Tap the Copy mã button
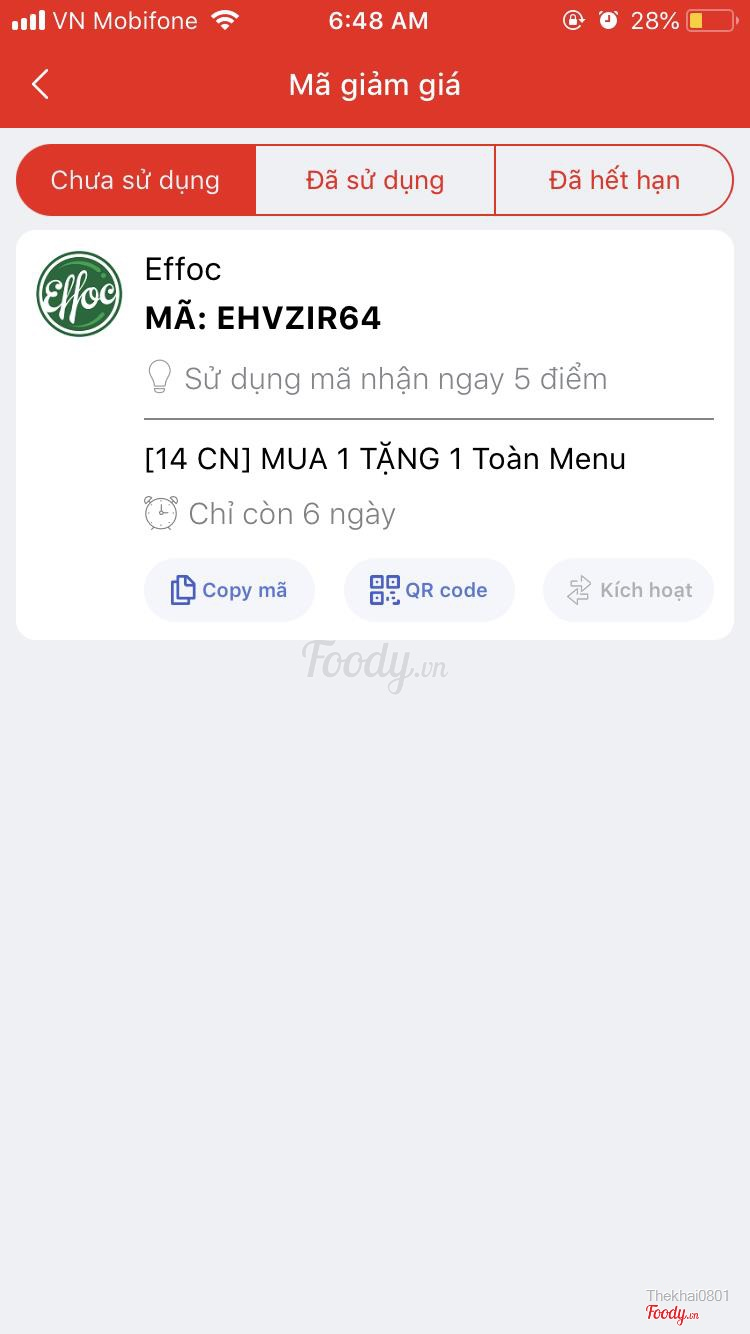Viewport: 750px width, 1334px height. [229, 590]
